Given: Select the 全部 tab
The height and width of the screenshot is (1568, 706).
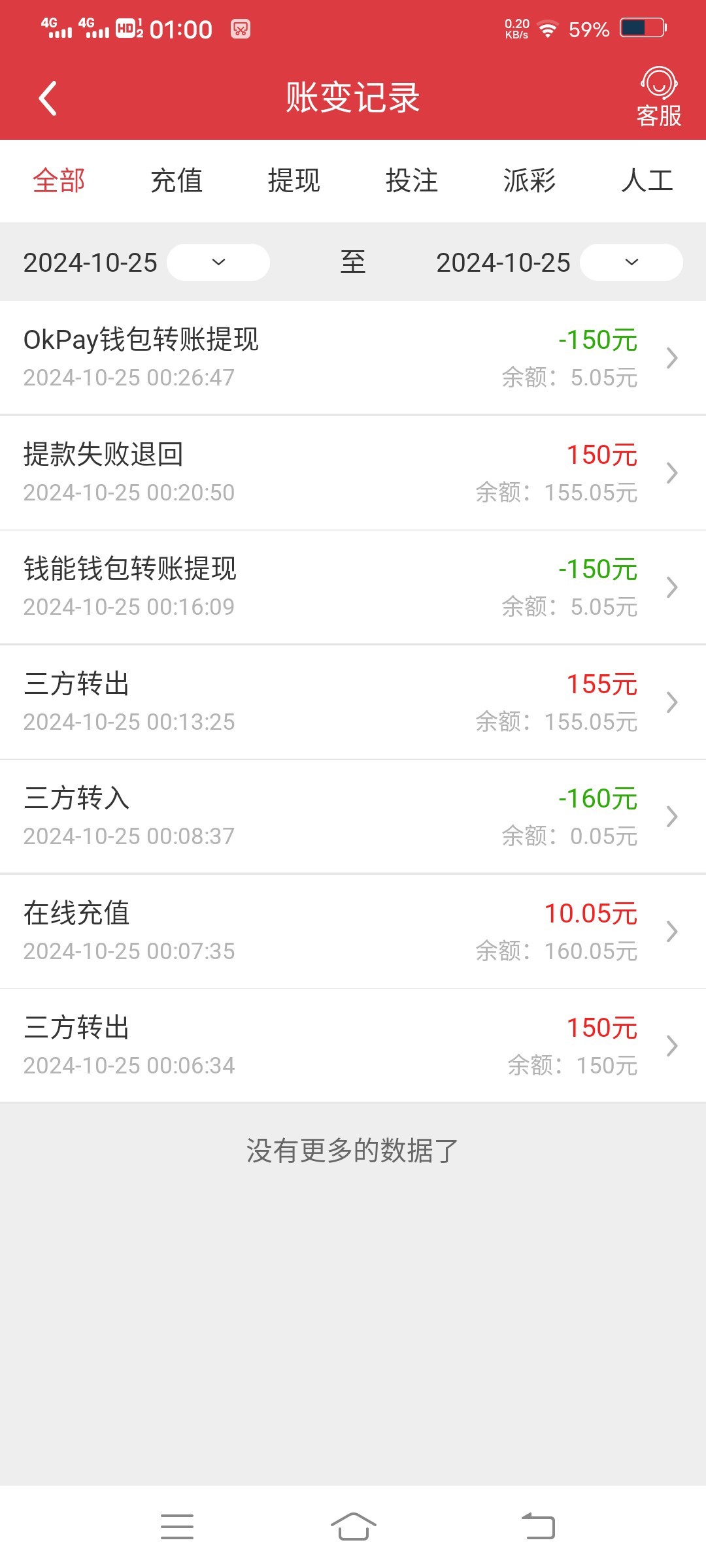Looking at the screenshot, I should pos(59,181).
